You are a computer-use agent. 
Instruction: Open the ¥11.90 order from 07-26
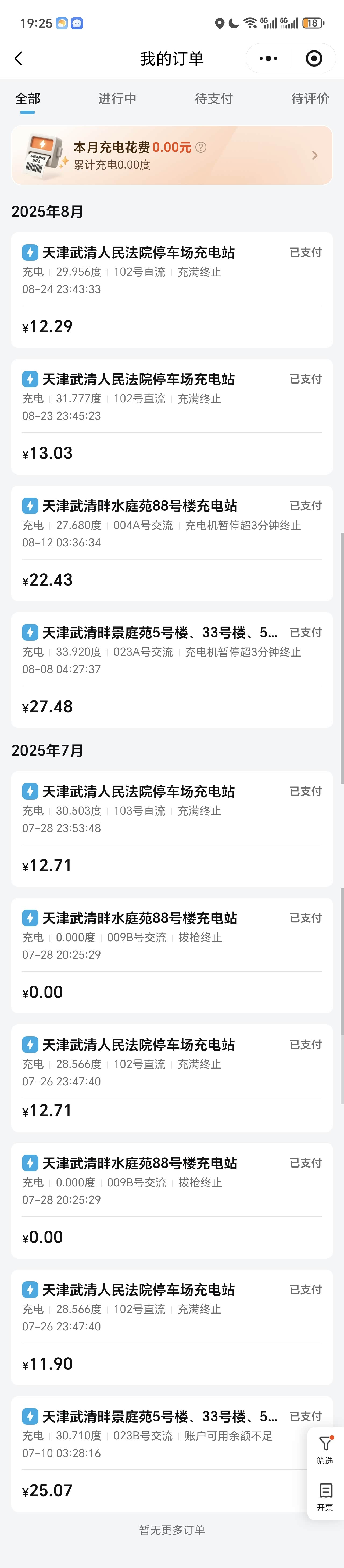click(x=172, y=1328)
